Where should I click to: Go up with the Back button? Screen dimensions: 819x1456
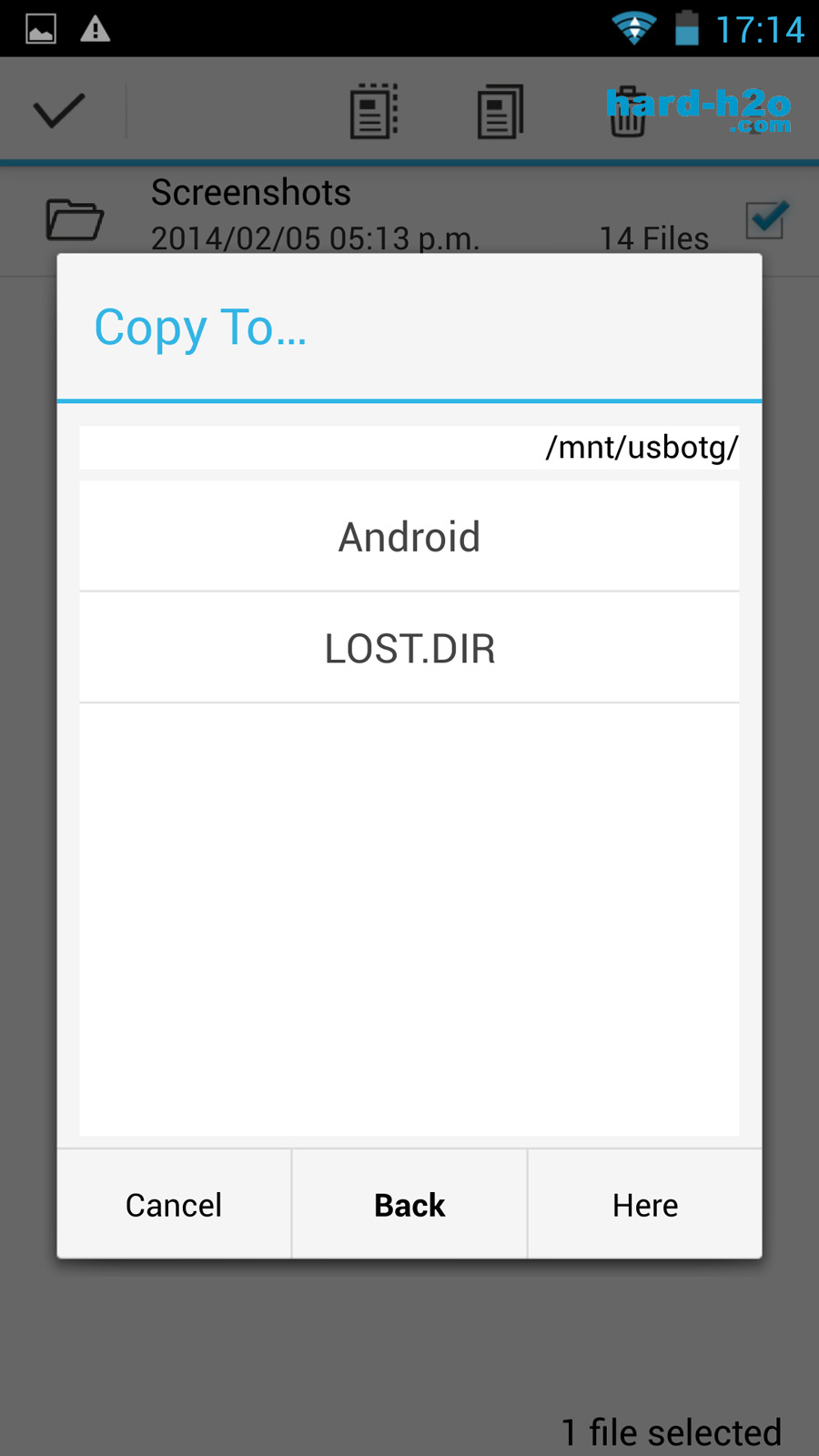pyautogui.click(x=409, y=1205)
